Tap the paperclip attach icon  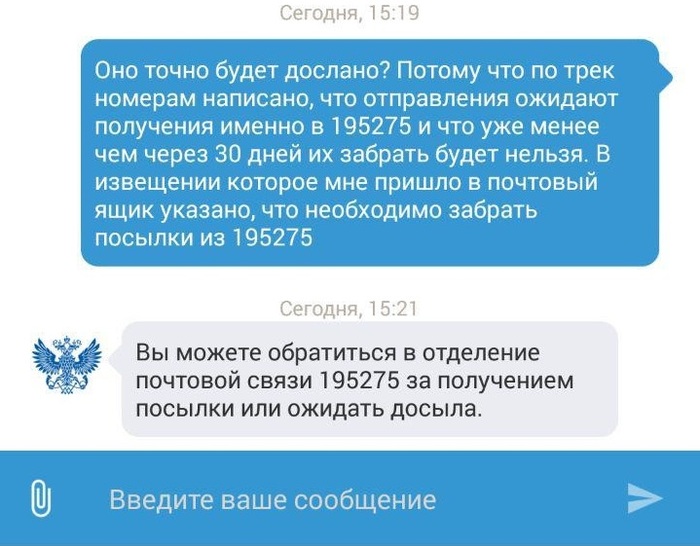41,498
